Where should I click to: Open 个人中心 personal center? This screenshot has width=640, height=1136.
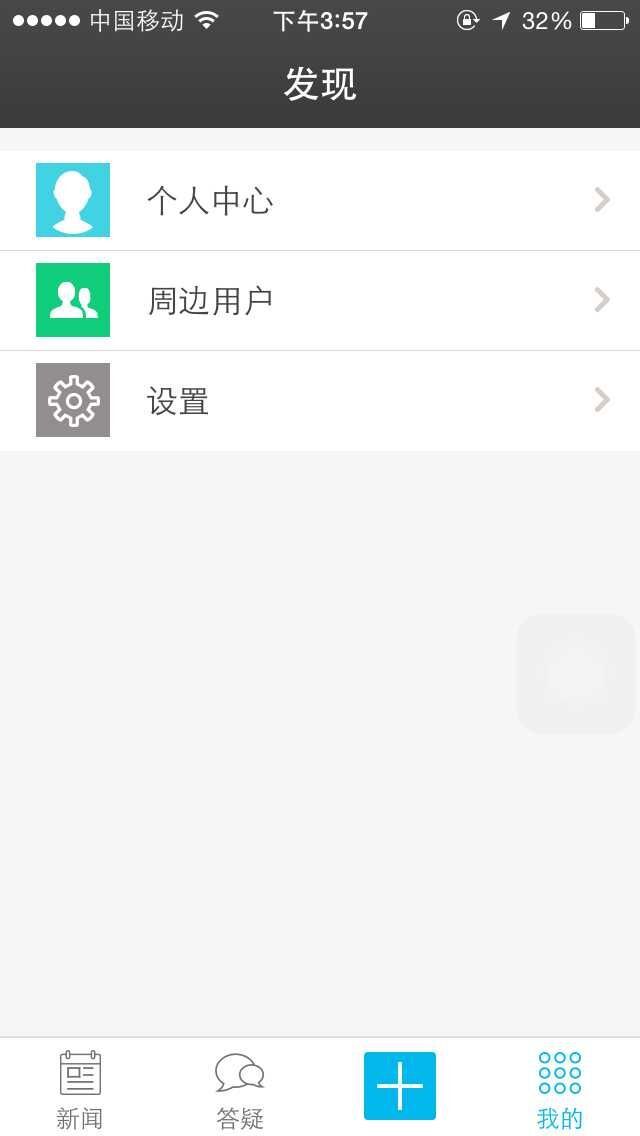(x=320, y=200)
